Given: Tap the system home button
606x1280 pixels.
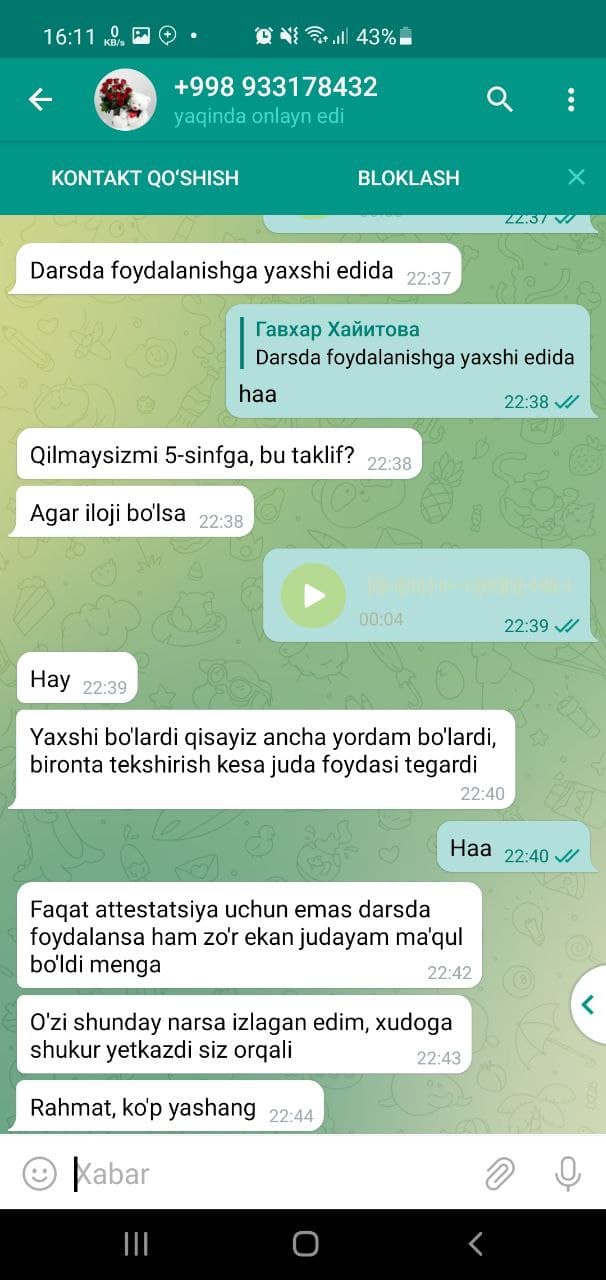Looking at the screenshot, I should click(x=305, y=1244).
